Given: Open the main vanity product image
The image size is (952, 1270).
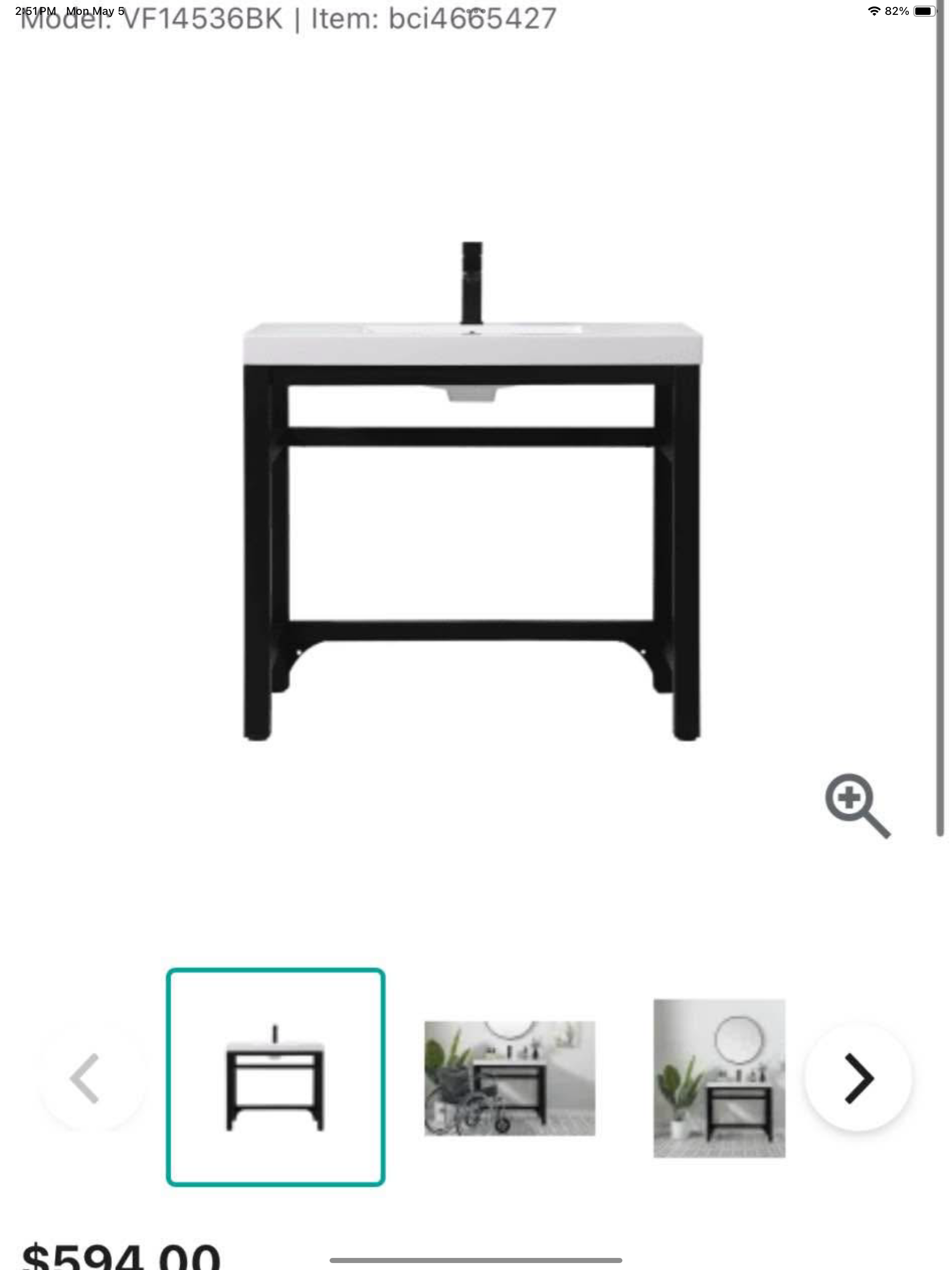Looking at the screenshot, I should (472, 491).
